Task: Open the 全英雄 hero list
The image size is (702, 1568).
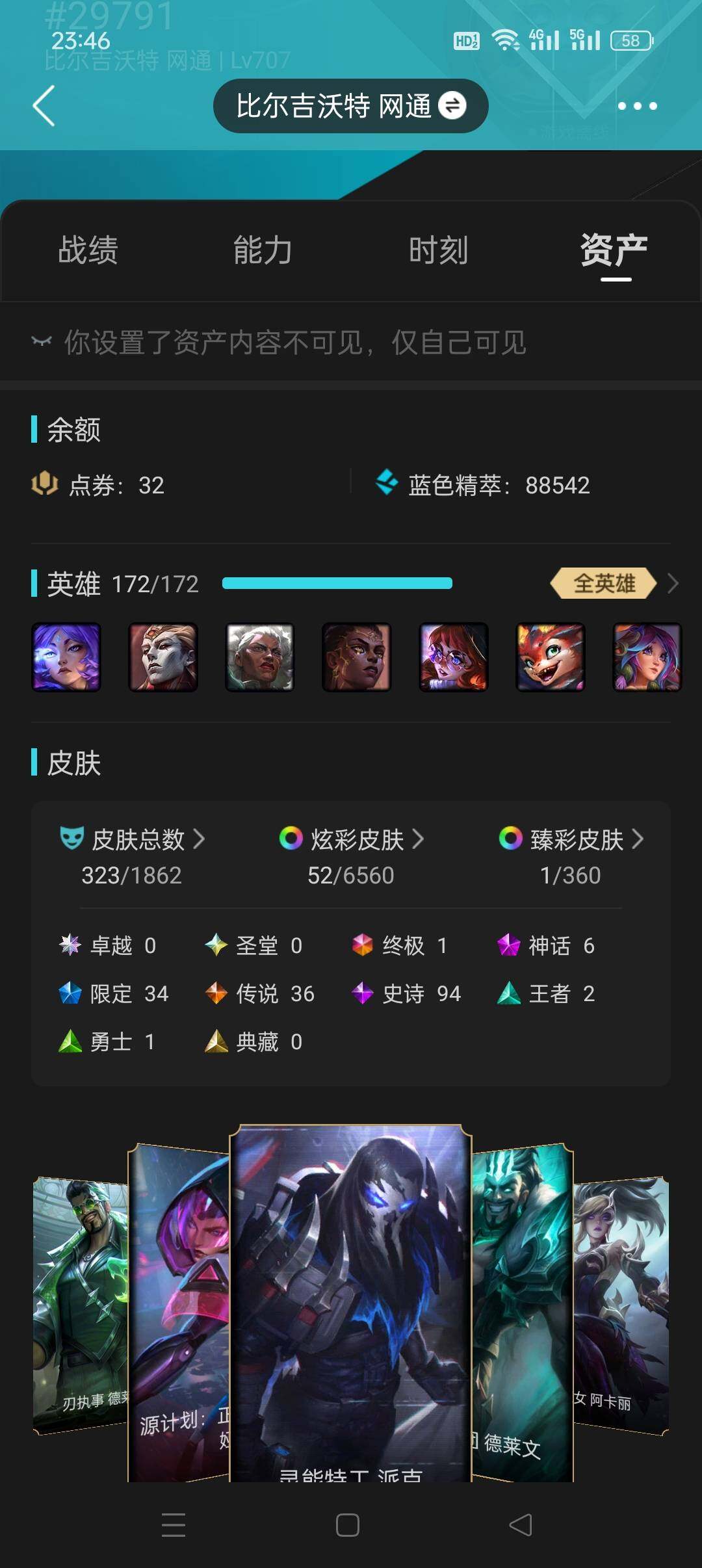Action: pyautogui.click(x=614, y=584)
